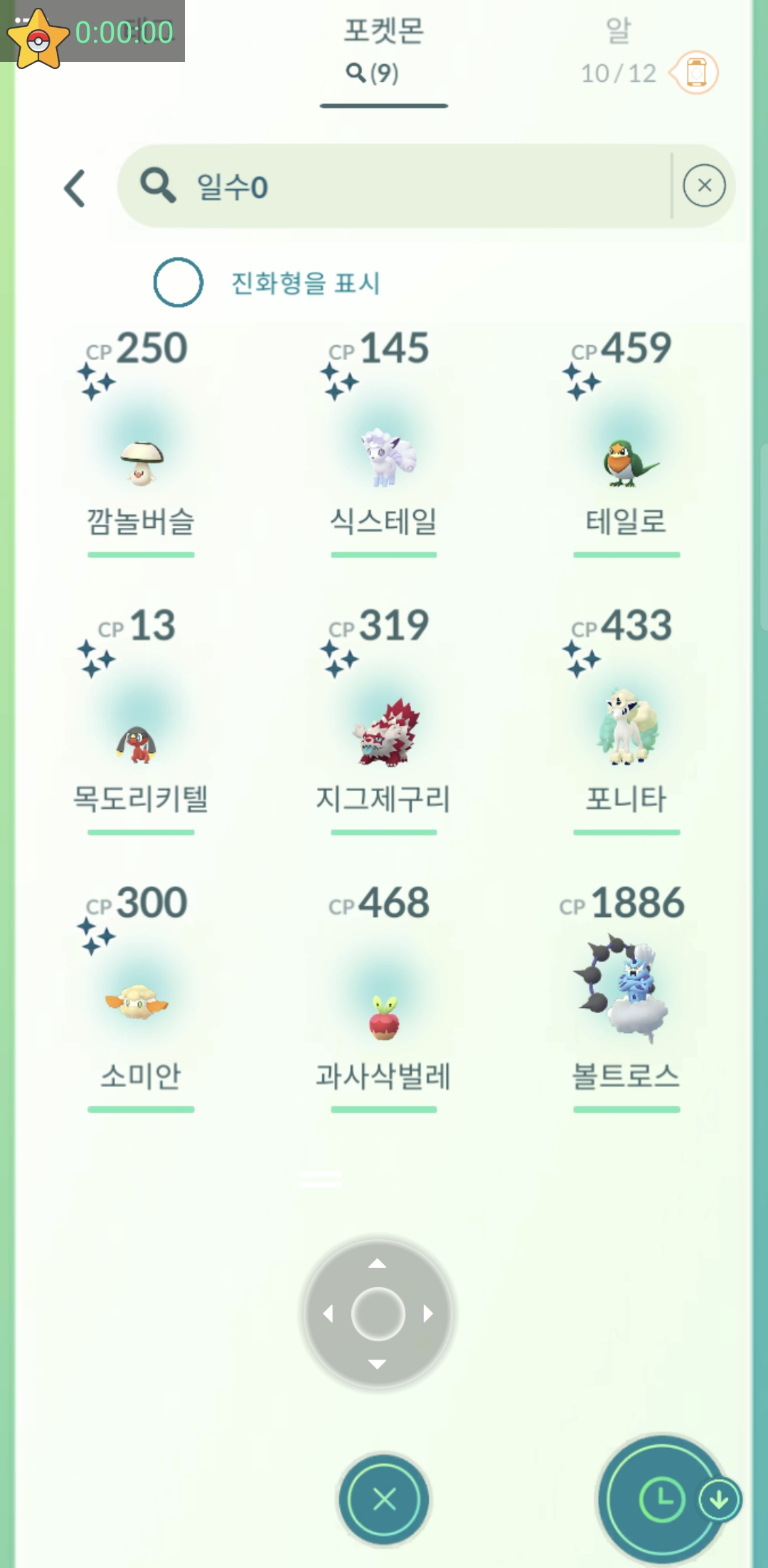
Task: Open the sort order clock button
Action: pos(661,1500)
